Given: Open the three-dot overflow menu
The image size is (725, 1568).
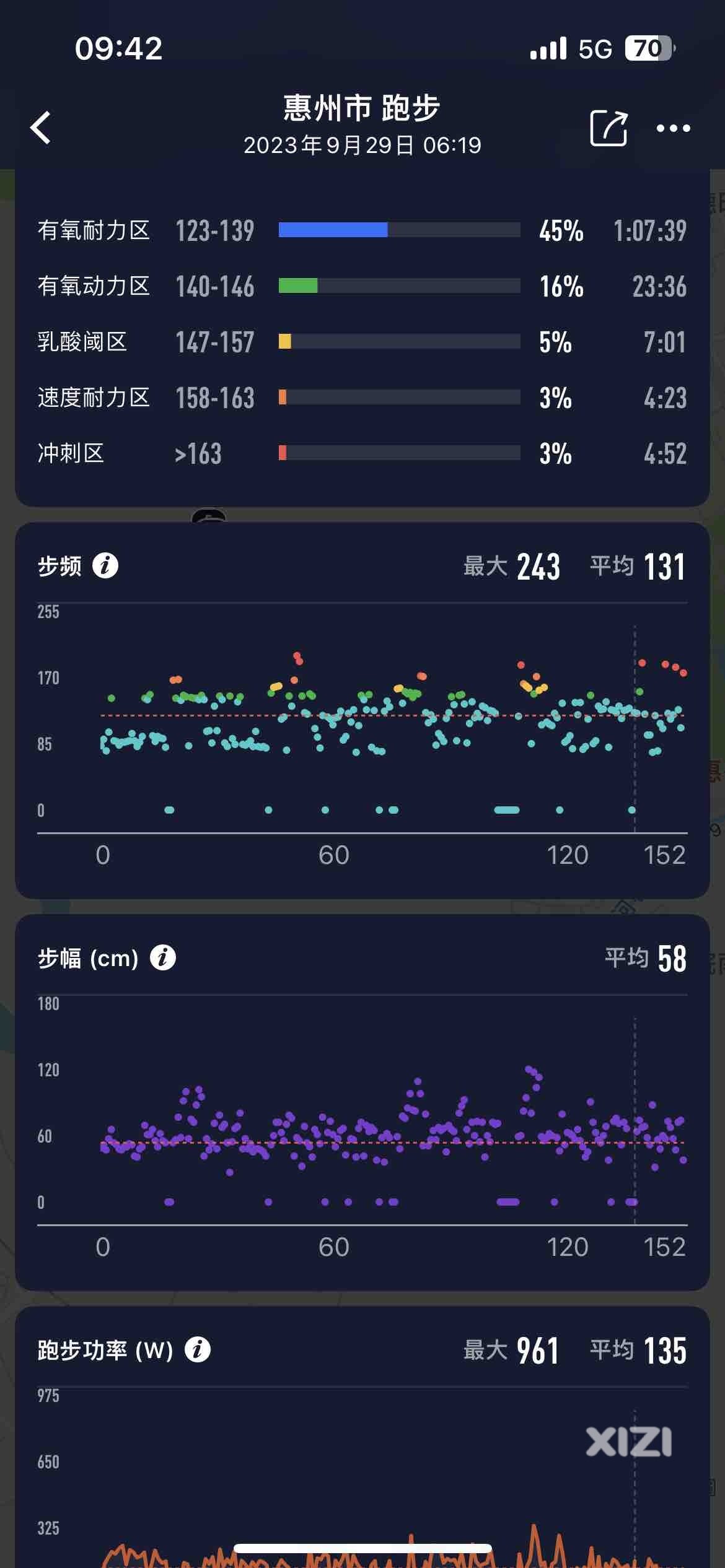Looking at the screenshot, I should (x=673, y=128).
